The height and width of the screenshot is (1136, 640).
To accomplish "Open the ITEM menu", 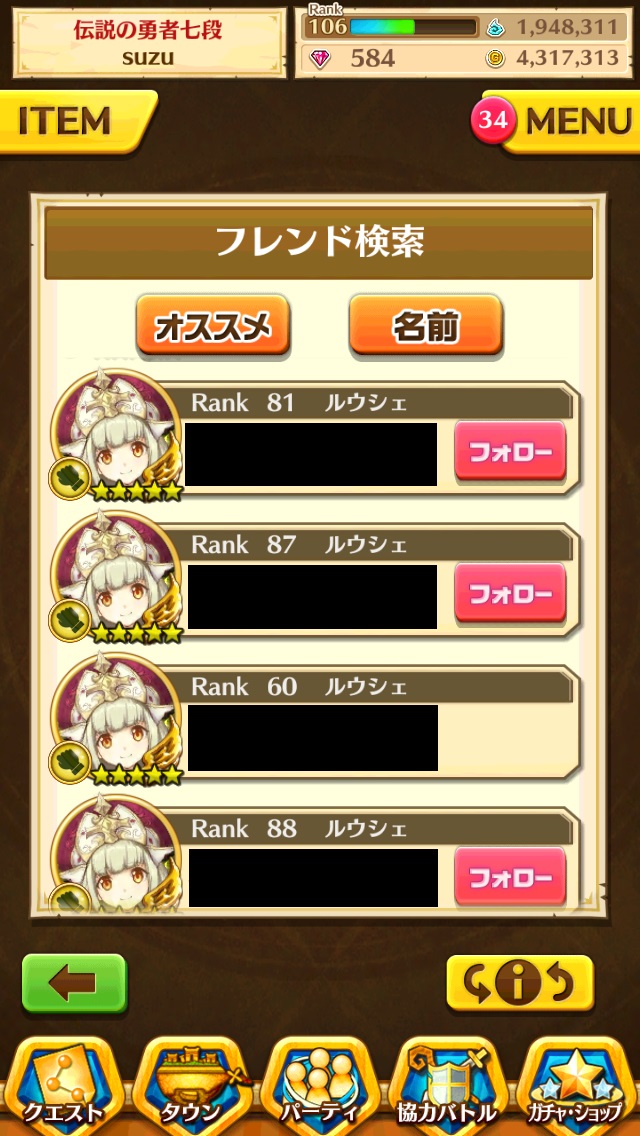I will tap(72, 121).
